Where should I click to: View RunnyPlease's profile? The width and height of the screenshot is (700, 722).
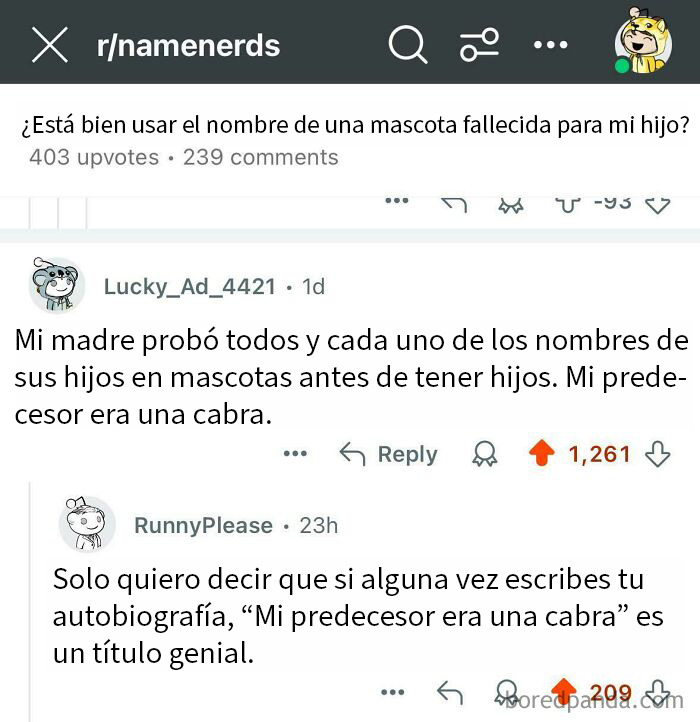(x=203, y=526)
